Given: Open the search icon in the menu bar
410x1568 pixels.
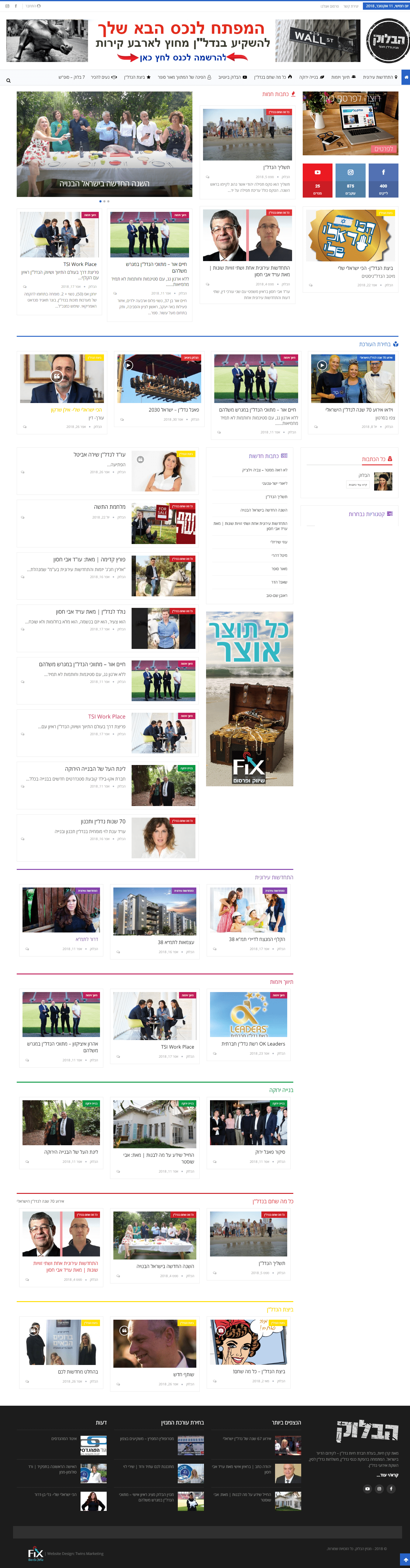Looking at the screenshot, I should 9,80.
